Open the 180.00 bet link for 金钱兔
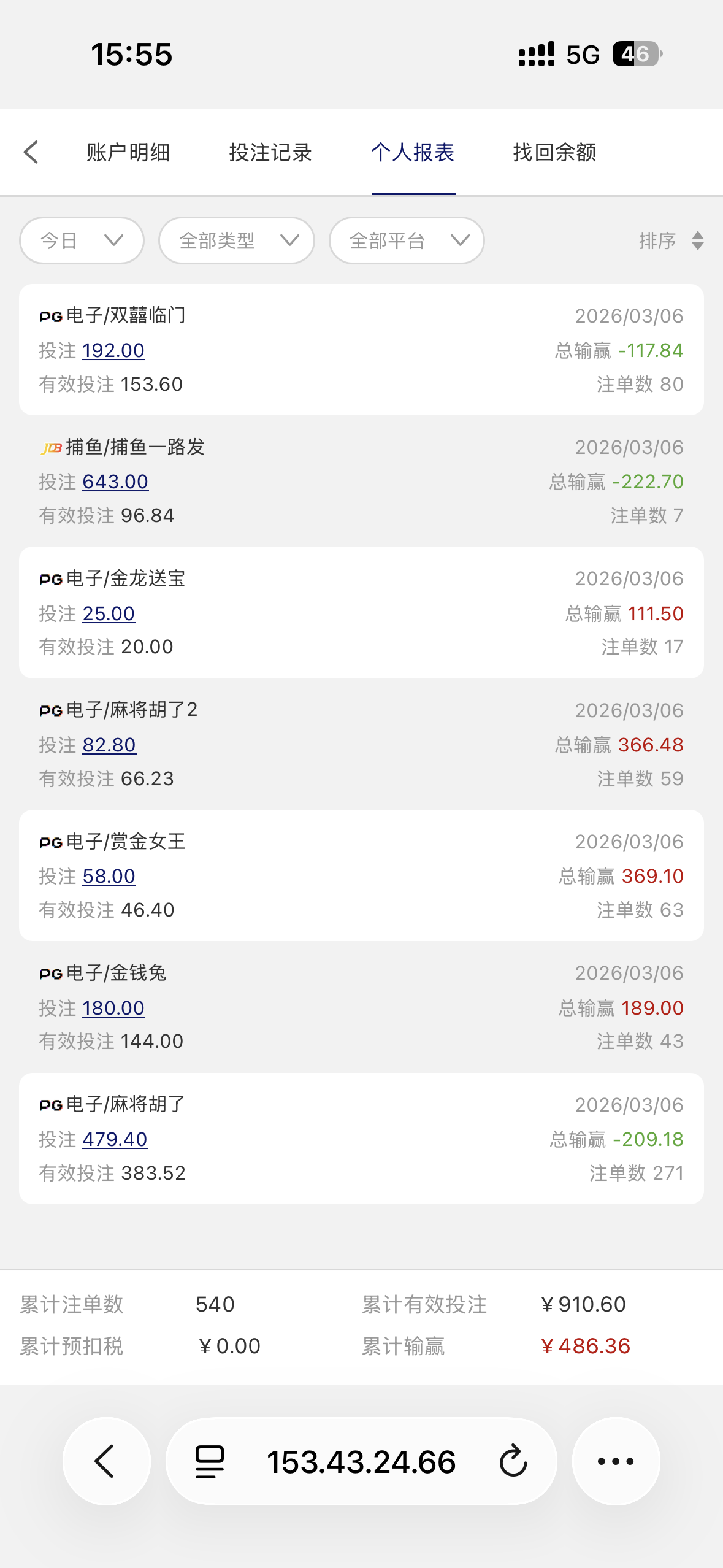The height and width of the screenshot is (1568, 723). [x=113, y=1008]
